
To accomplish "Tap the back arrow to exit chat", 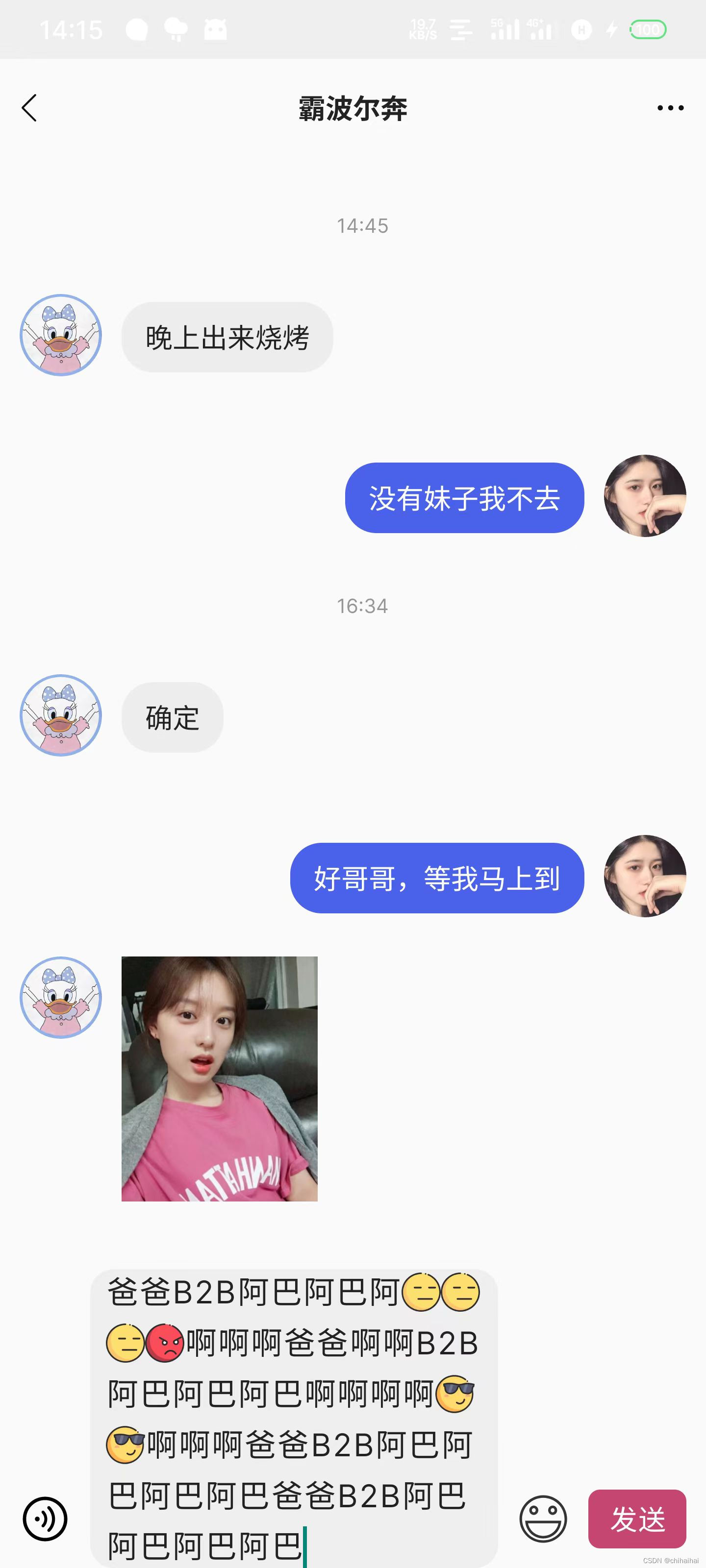I will (29, 108).
